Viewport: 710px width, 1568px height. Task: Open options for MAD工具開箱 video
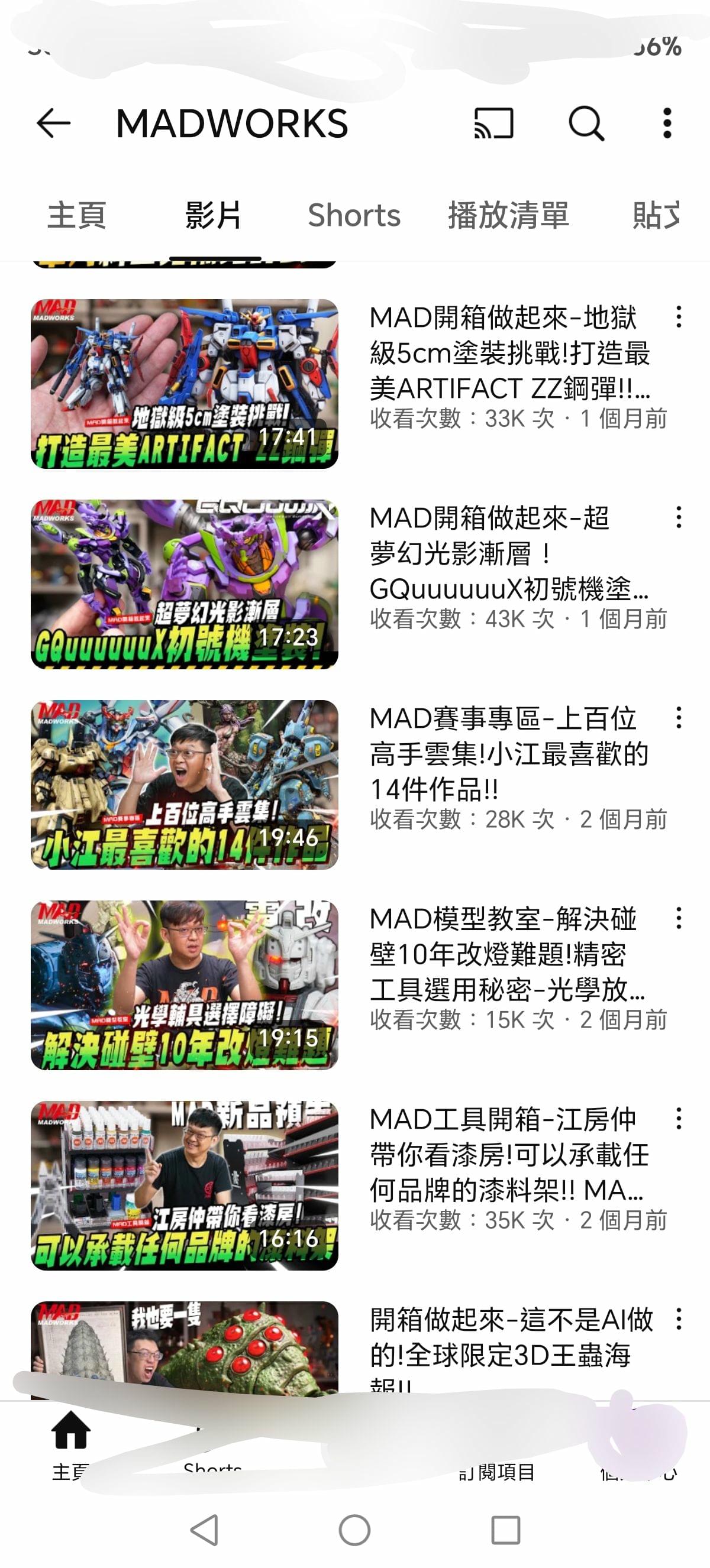pos(678,1119)
